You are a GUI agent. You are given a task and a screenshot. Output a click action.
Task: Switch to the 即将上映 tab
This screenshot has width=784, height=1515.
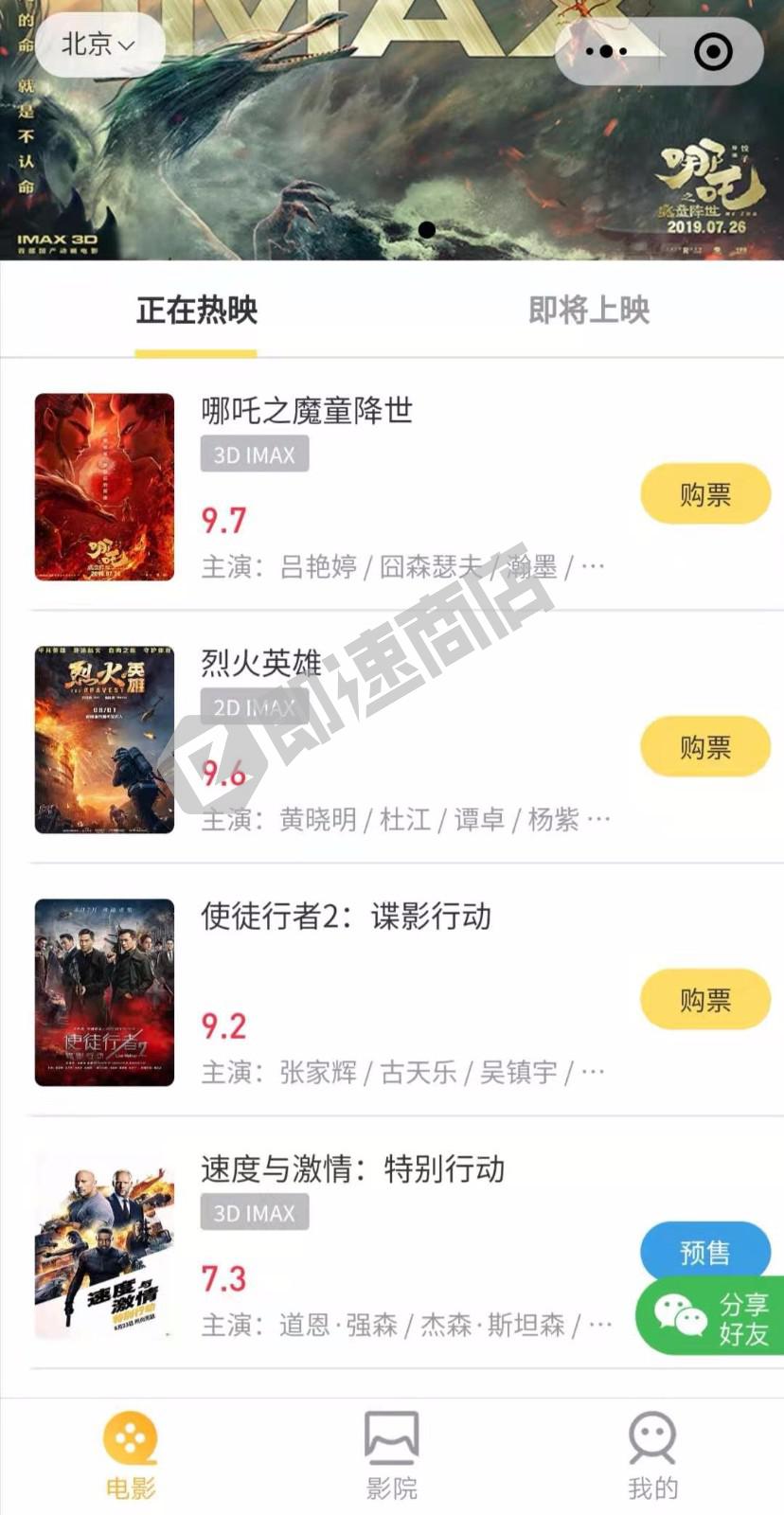(x=587, y=309)
